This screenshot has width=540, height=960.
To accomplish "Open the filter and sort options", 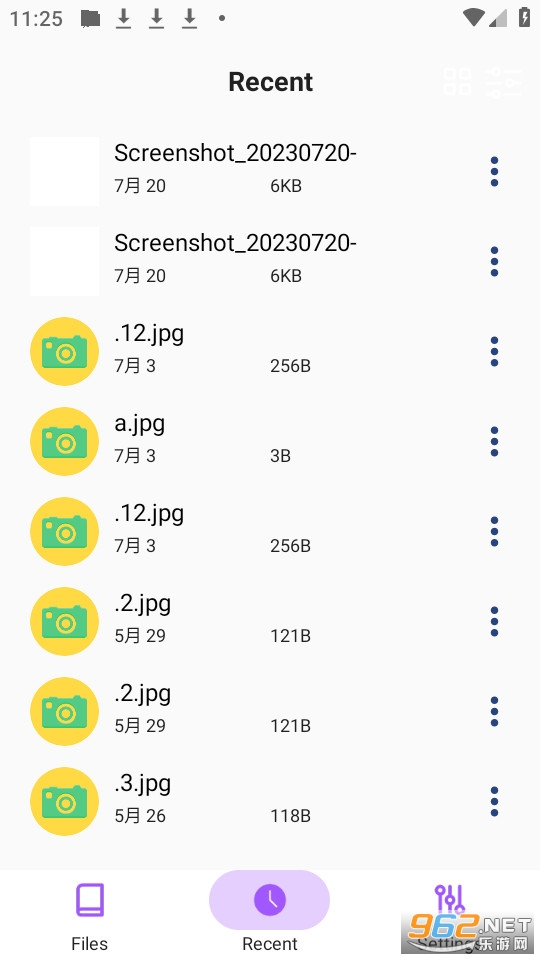I will pyautogui.click(x=503, y=82).
